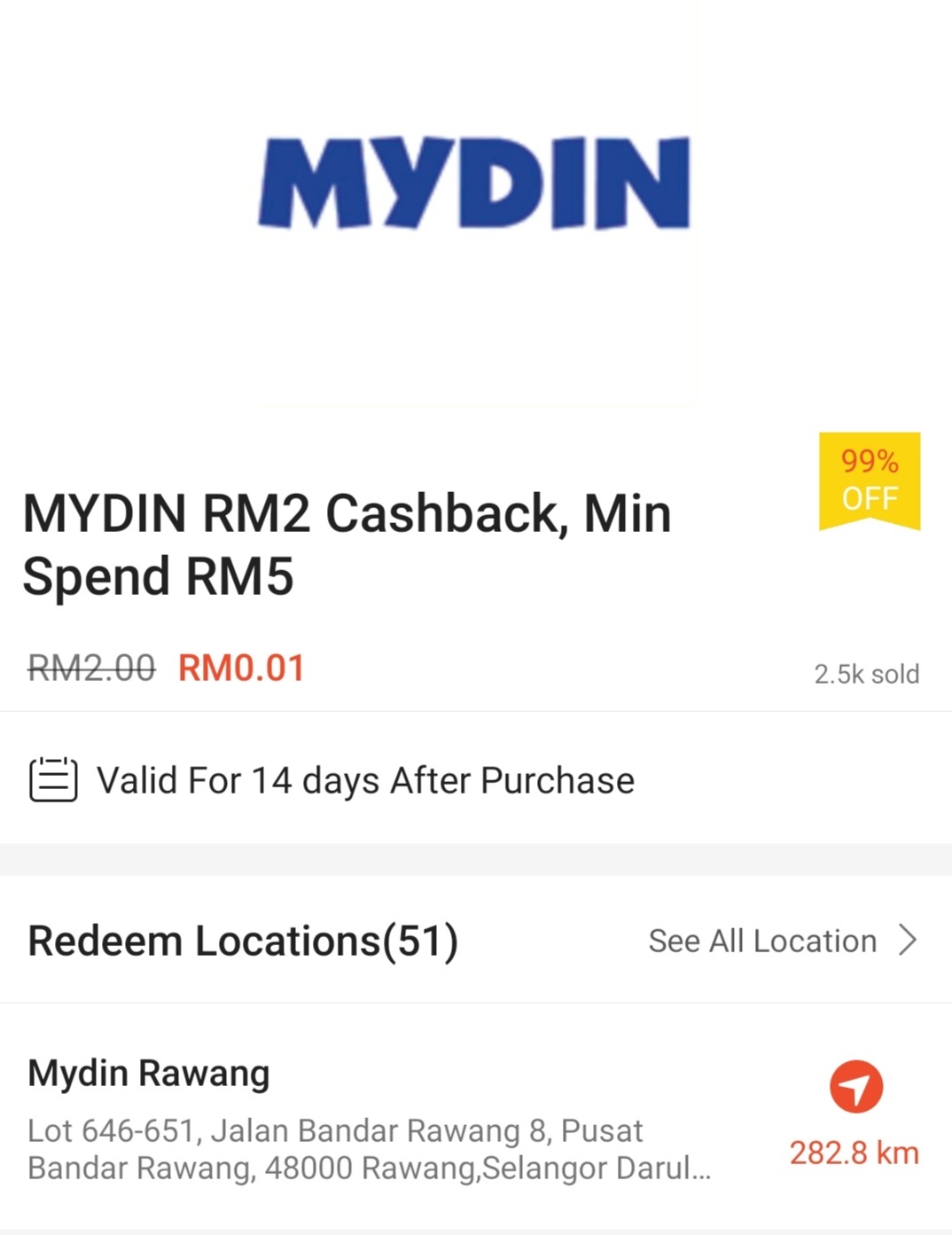Open Mydin Rawang location details
The image size is (952, 1235).
click(x=368, y=1119)
